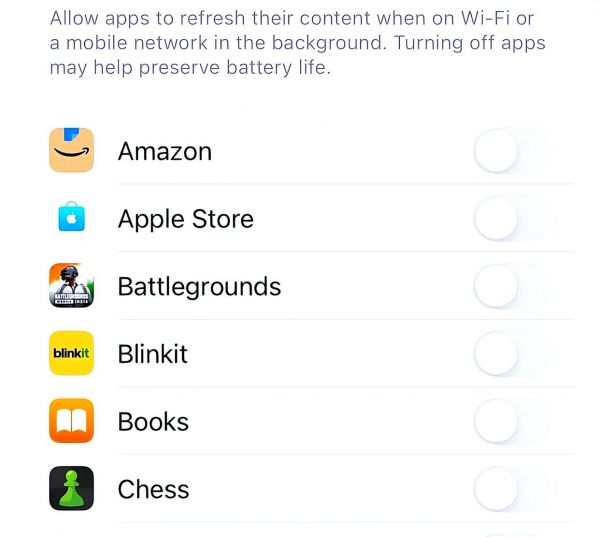
Task: Toggle the Battlegrounds refresh switch
Action: coord(511,287)
